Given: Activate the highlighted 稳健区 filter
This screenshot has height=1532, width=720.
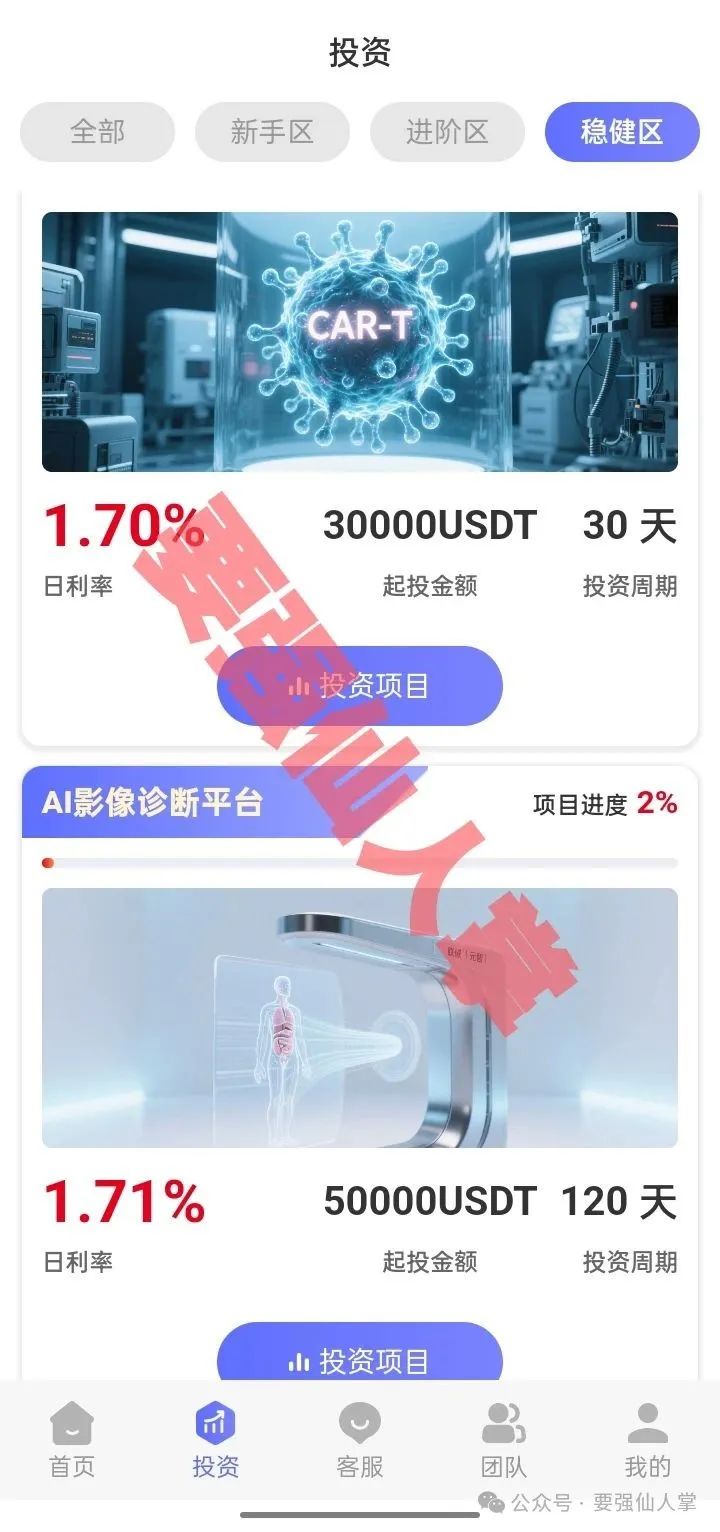Looking at the screenshot, I should click(x=621, y=132).
